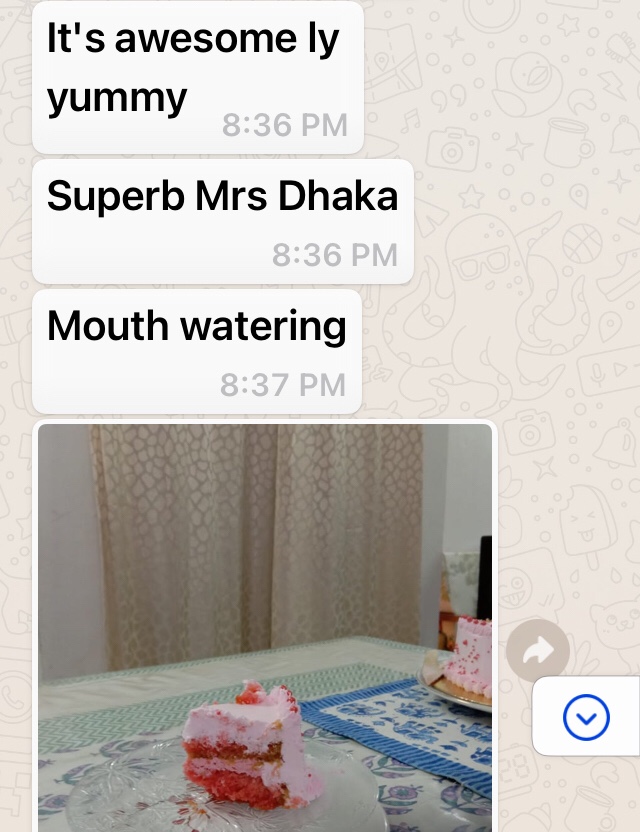
Task: Open the cake photo in full view
Action: [x=265, y=626]
